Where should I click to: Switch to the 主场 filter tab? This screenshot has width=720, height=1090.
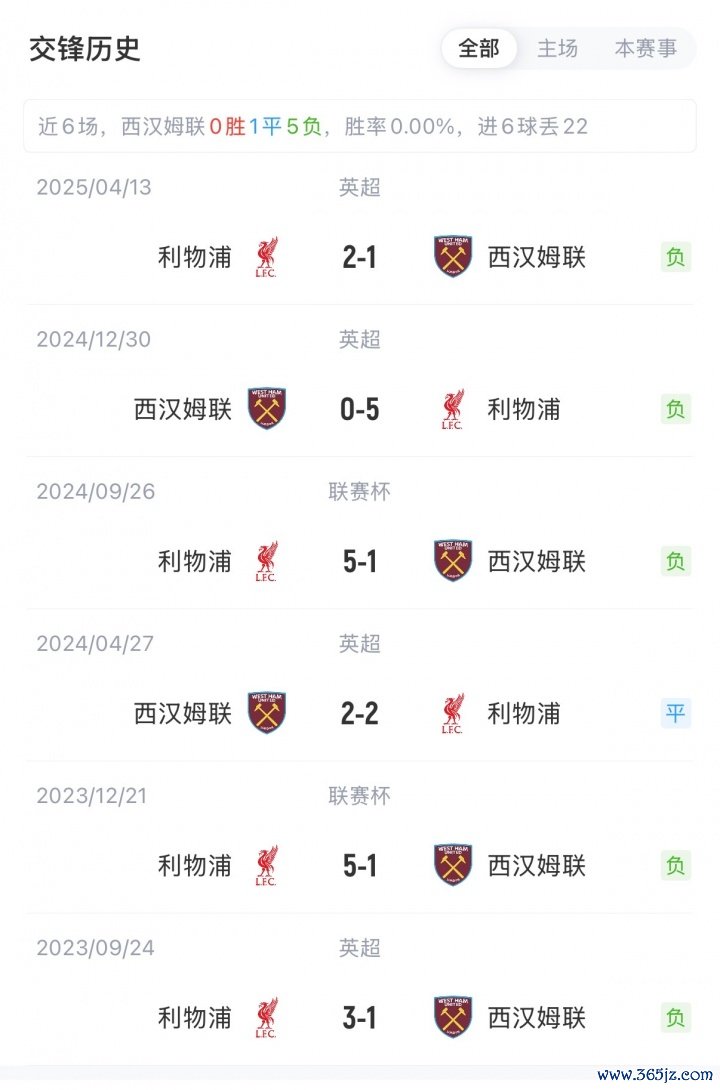tap(557, 48)
